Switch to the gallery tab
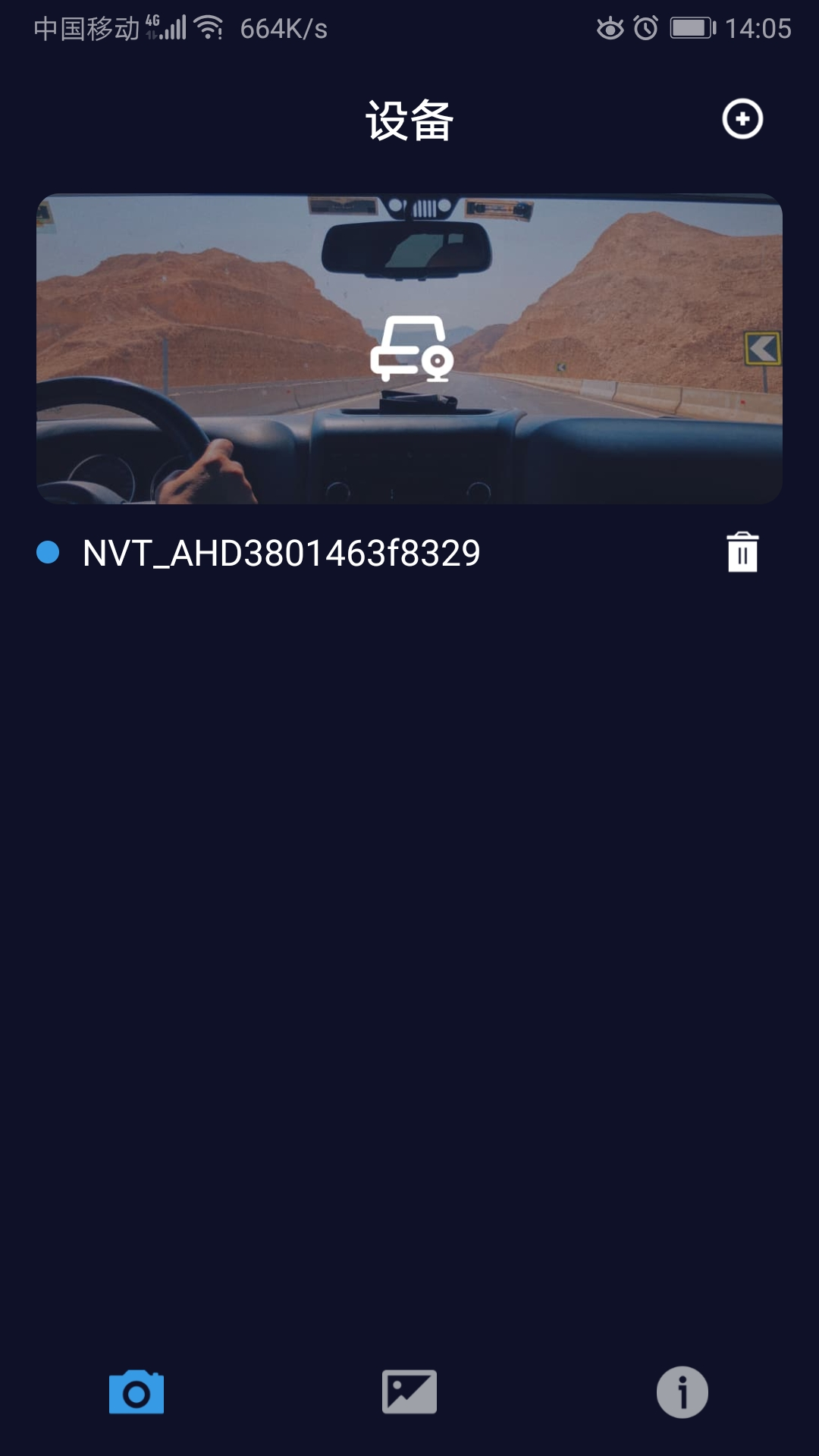Screen dimensions: 819x1456 [x=409, y=1392]
